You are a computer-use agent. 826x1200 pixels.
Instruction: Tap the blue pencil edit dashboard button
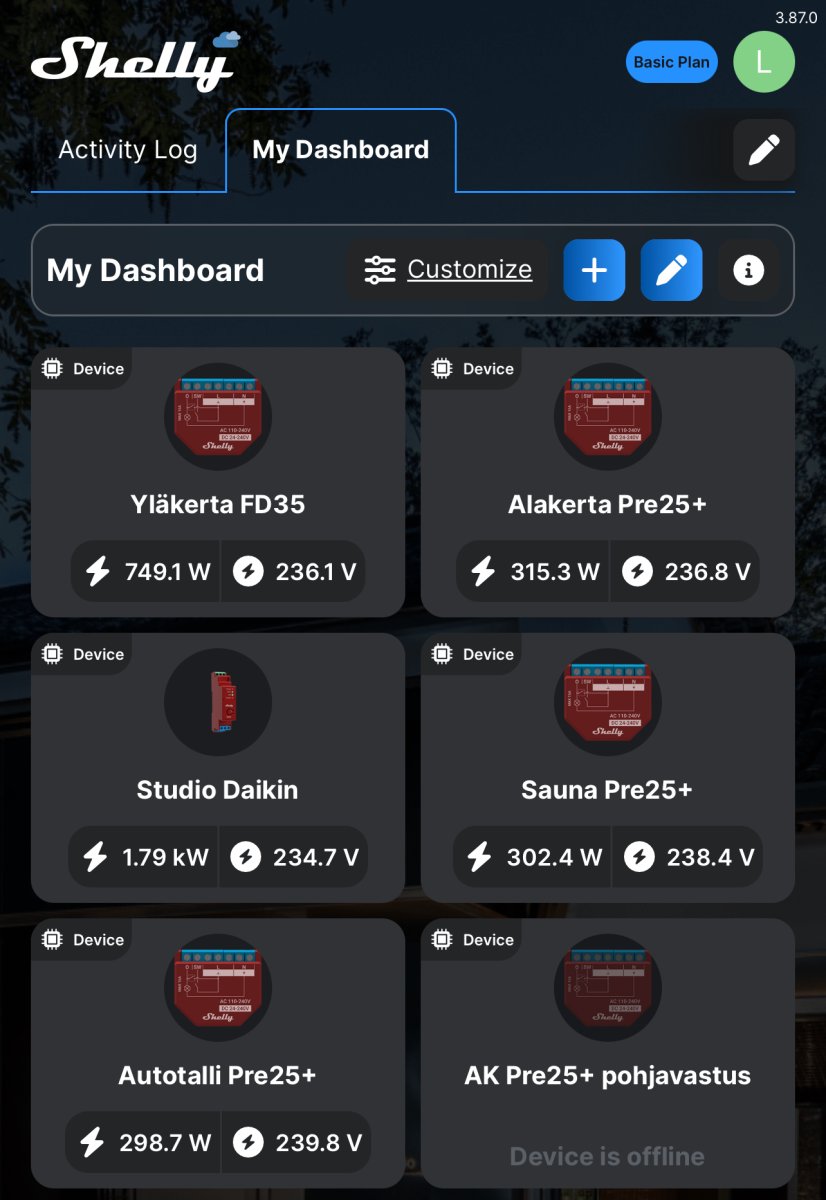pos(671,270)
